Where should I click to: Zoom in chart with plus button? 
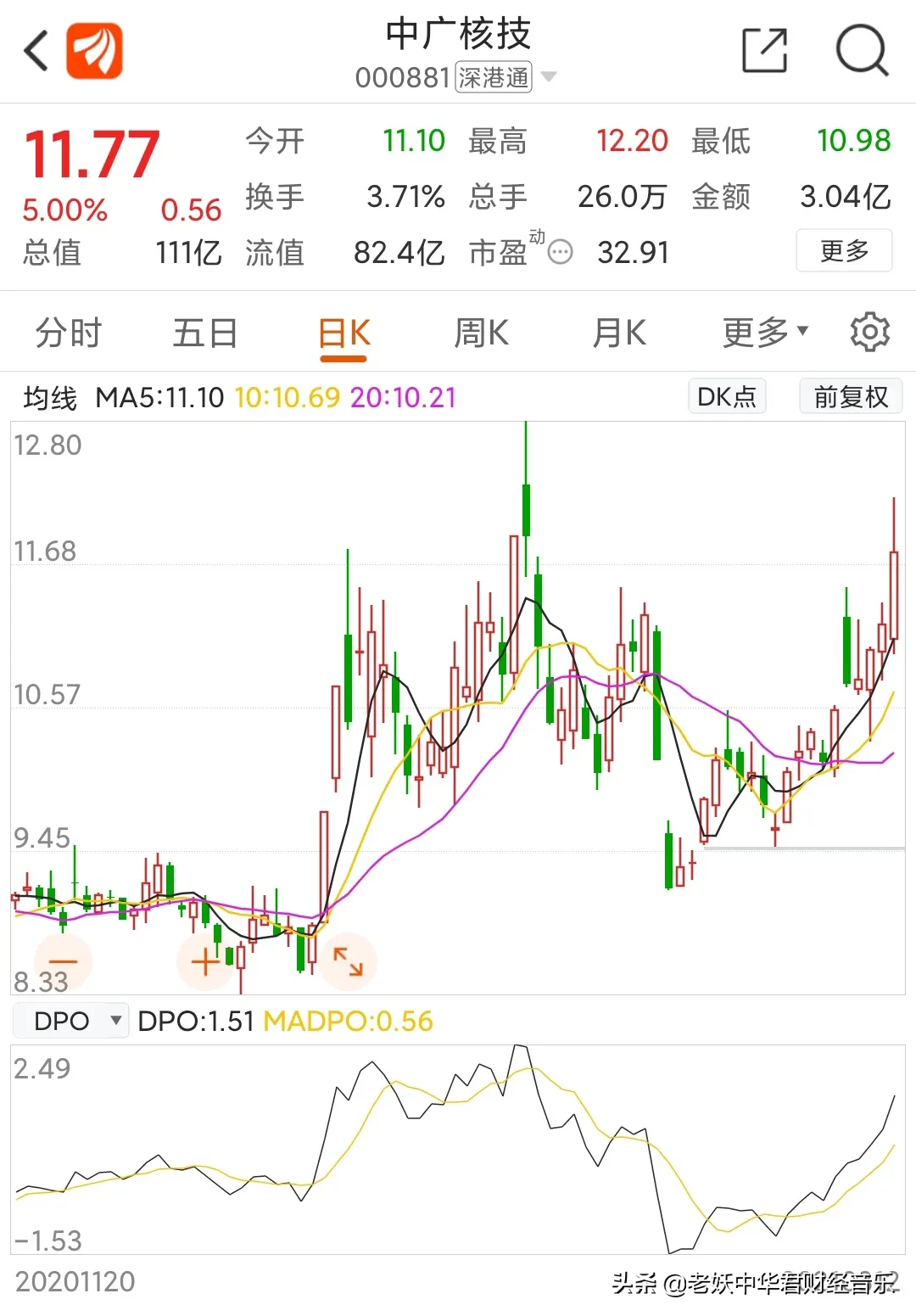click(x=205, y=961)
